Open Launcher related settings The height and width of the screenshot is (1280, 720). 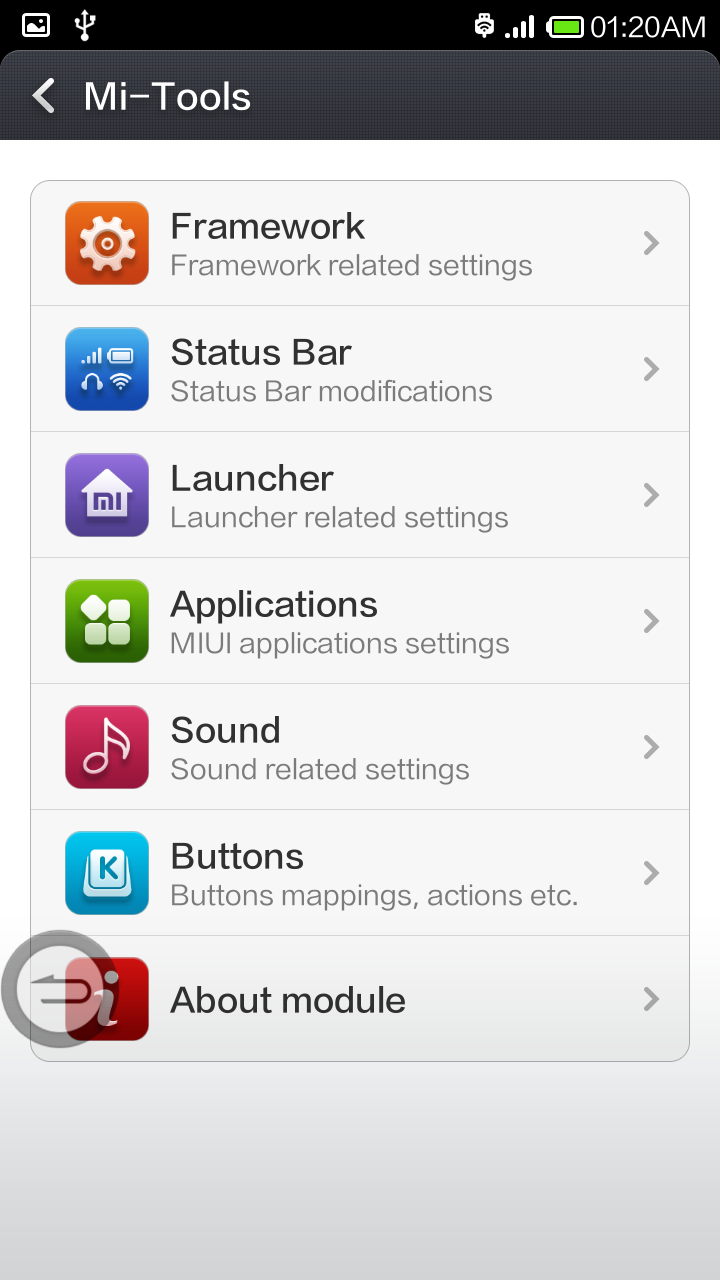tap(360, 495)
